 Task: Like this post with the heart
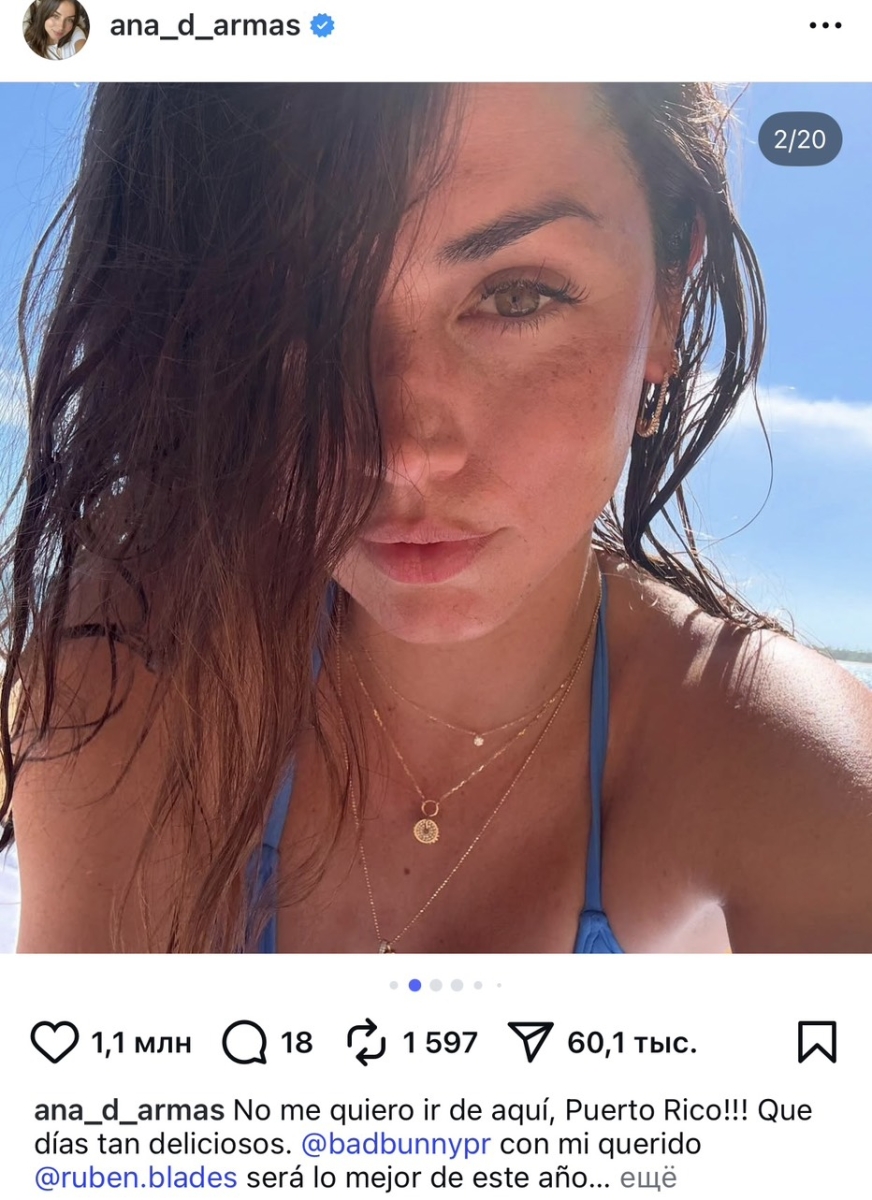coord(54,1043)
